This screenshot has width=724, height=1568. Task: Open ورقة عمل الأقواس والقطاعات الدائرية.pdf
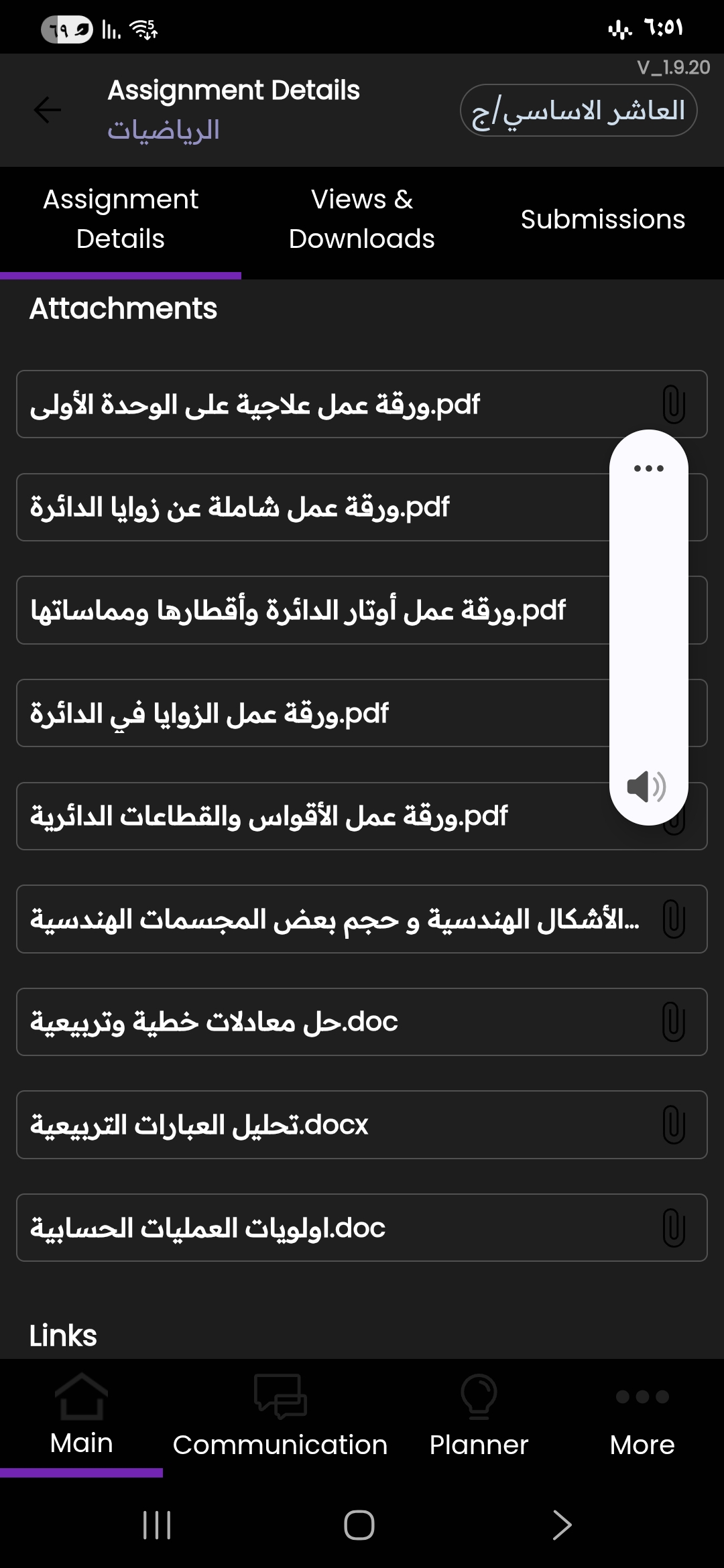click(302, 816)
